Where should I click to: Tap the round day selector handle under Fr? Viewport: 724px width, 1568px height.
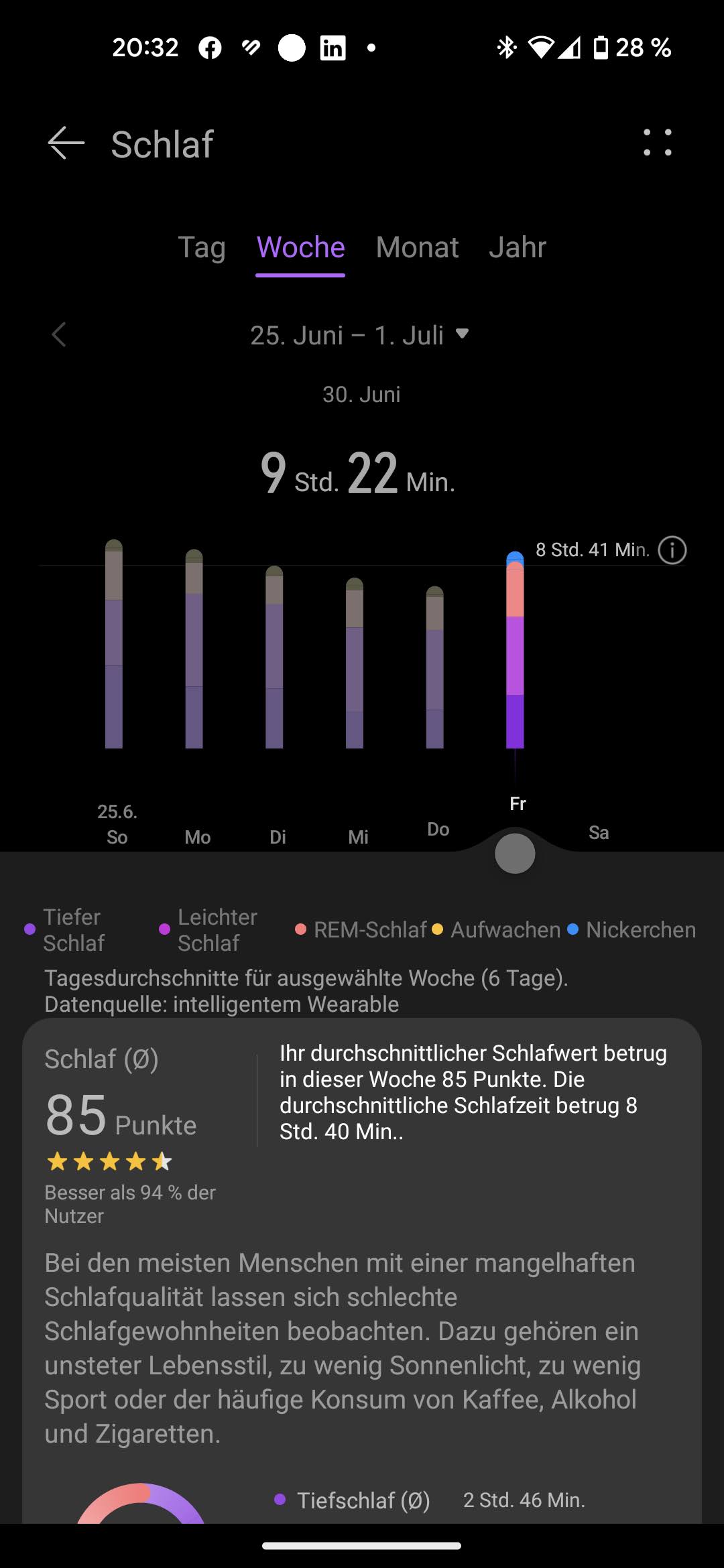tap(515, 853)
